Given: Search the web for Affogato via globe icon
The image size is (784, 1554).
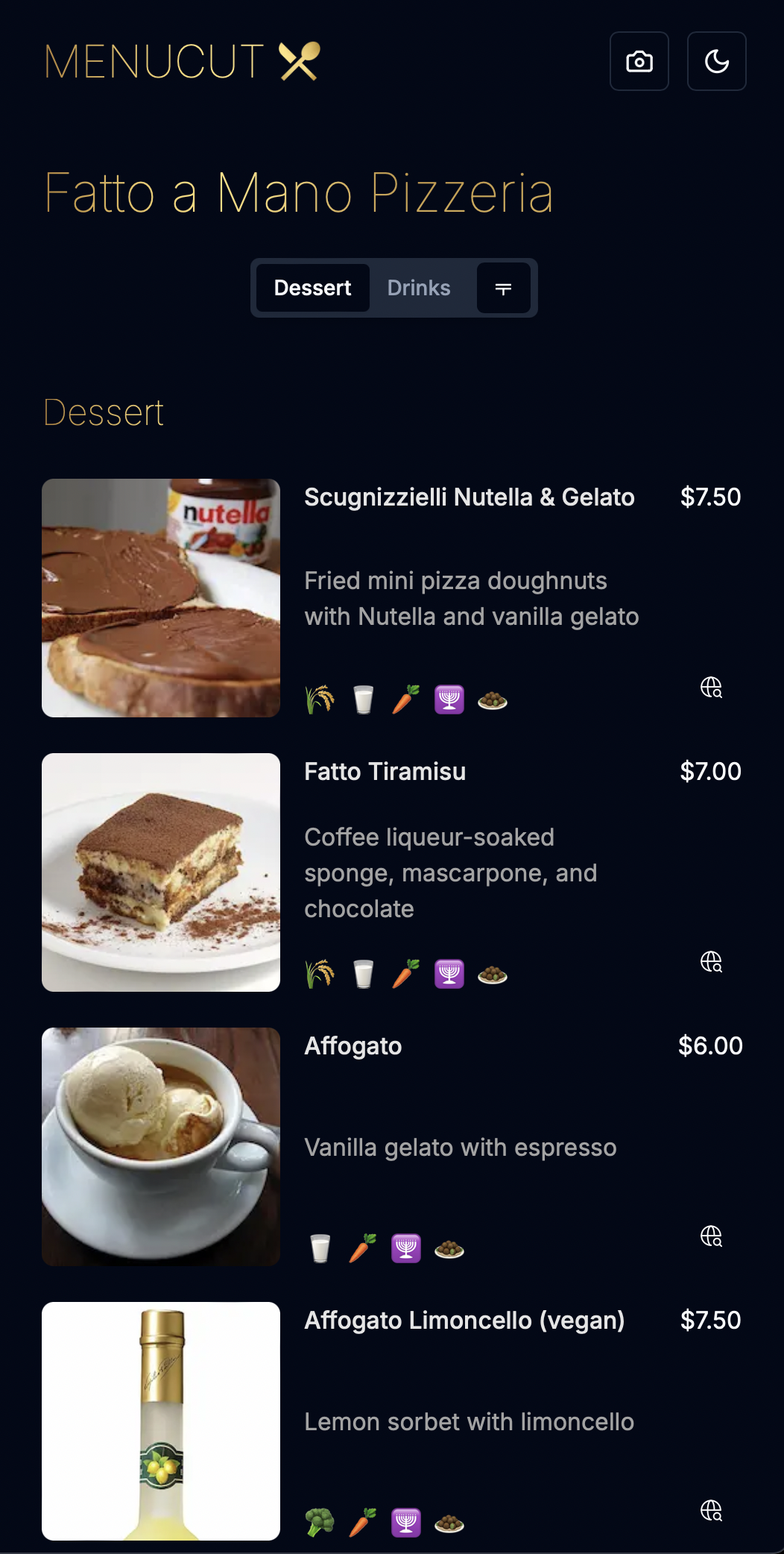Looking at the screenshot, I should click(x=711, y=1236).
